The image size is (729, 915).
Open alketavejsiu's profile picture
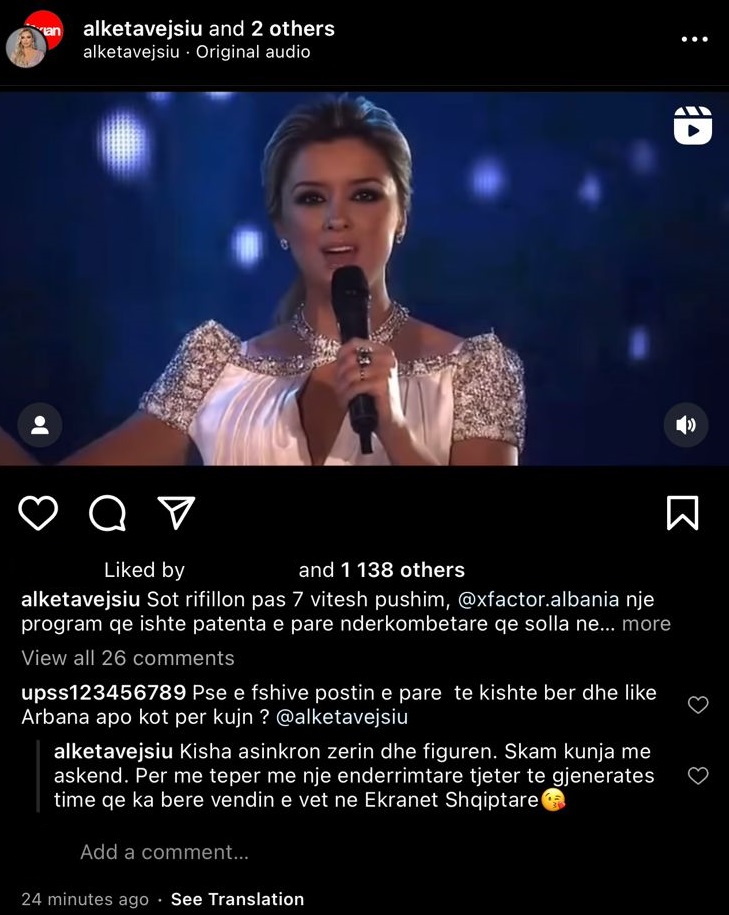[x=28, y=47]
